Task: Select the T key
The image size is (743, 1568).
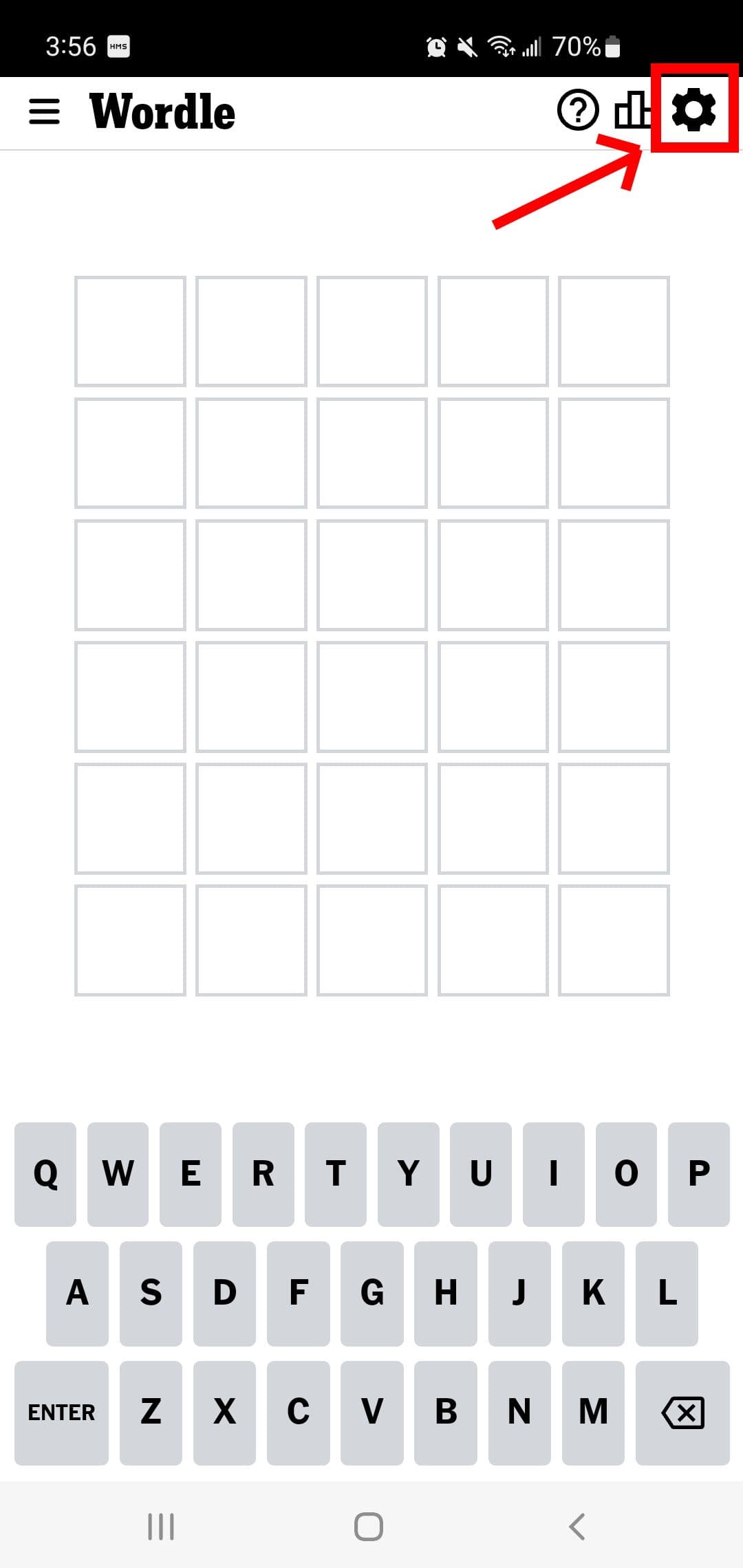Action: coord(336,1174)
